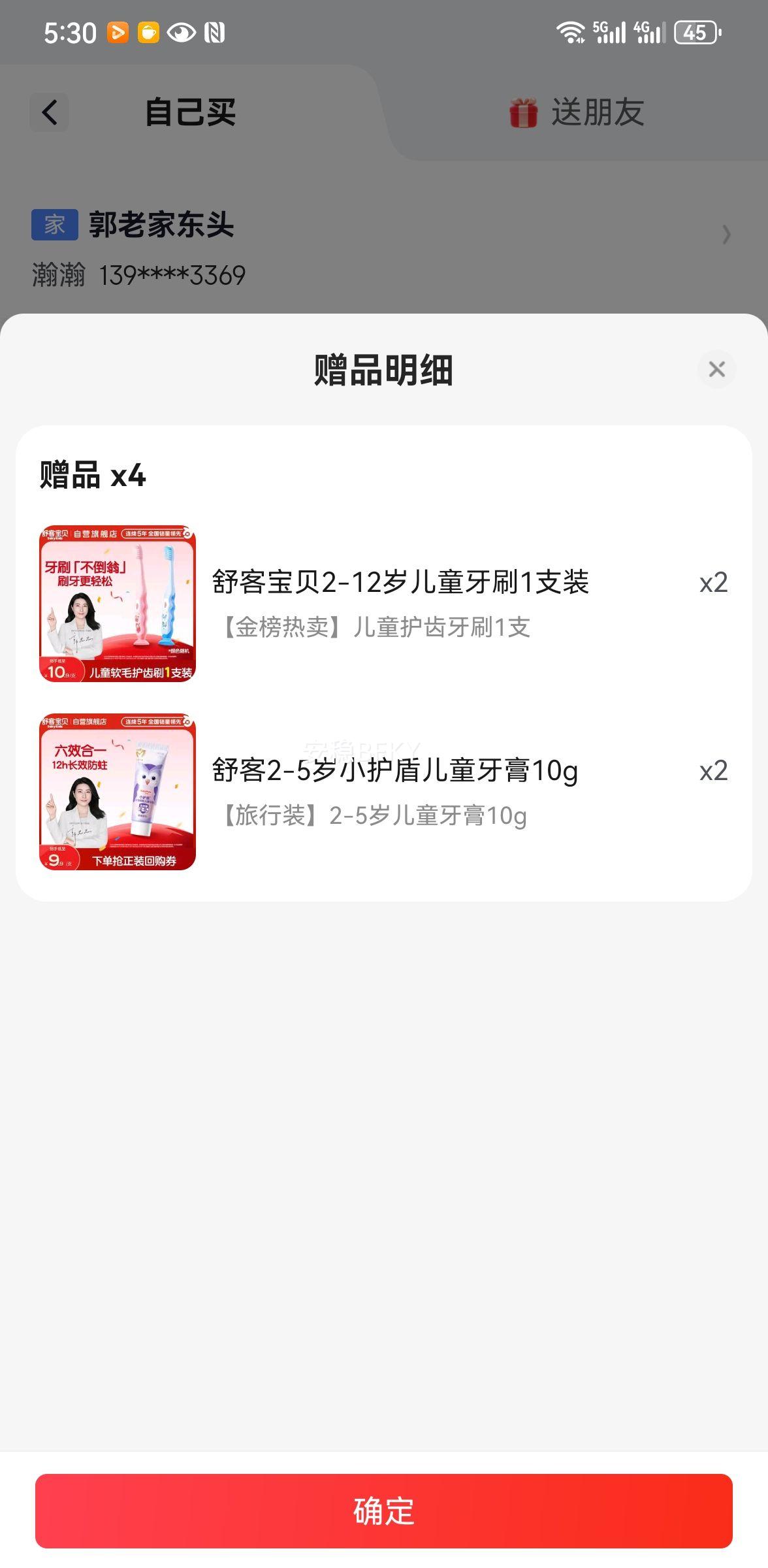Open the 舒客宝贝儿童牙刷 gift item
The height and width of the screenshot is (1568, 768).
400,602
